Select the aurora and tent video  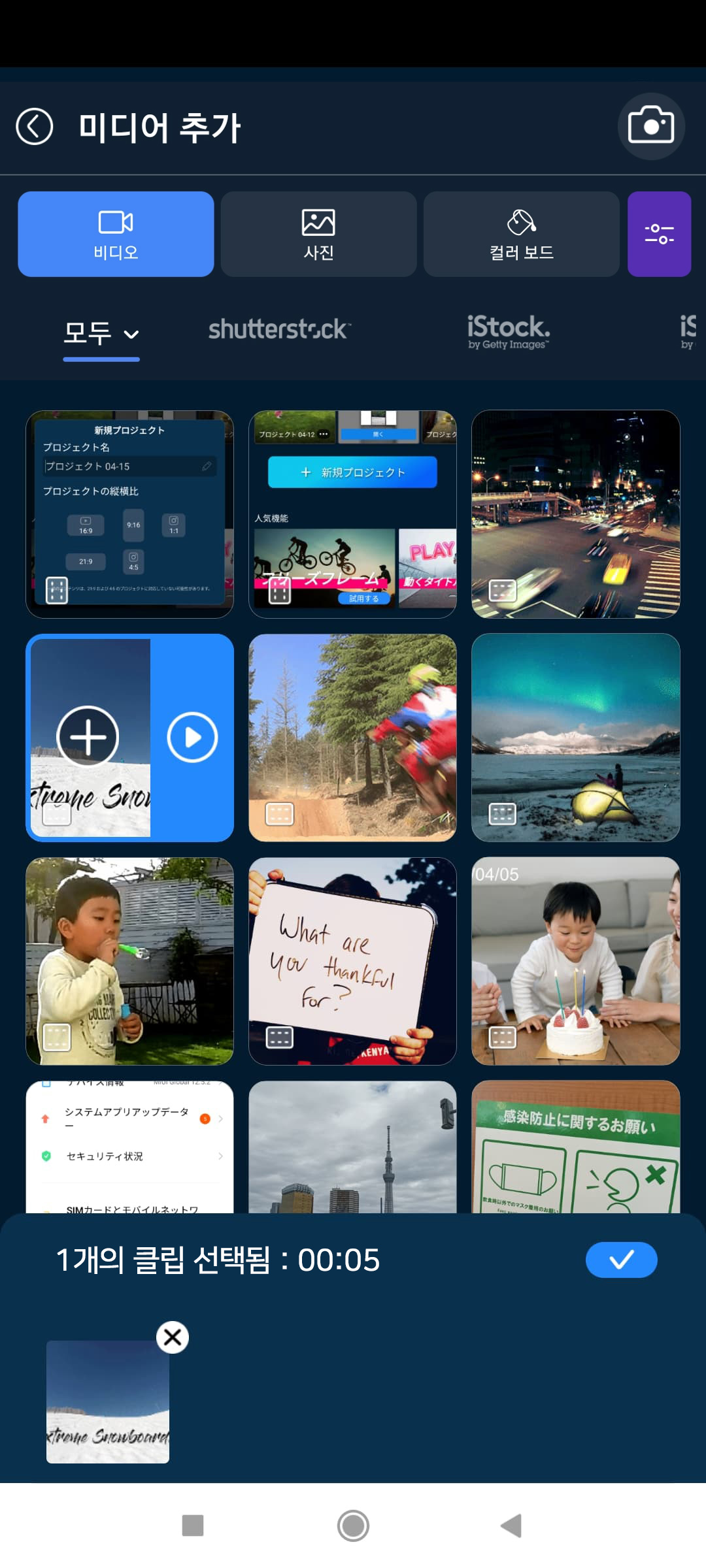[x=575, y=738]
